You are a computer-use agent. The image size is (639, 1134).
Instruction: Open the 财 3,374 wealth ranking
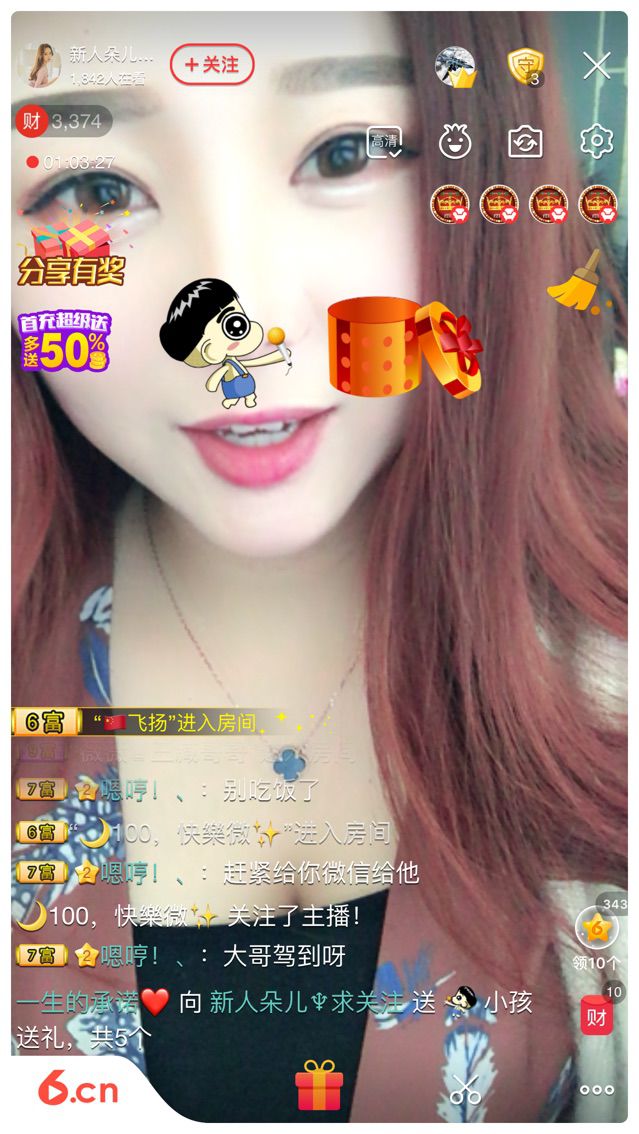tap(62, 122)
